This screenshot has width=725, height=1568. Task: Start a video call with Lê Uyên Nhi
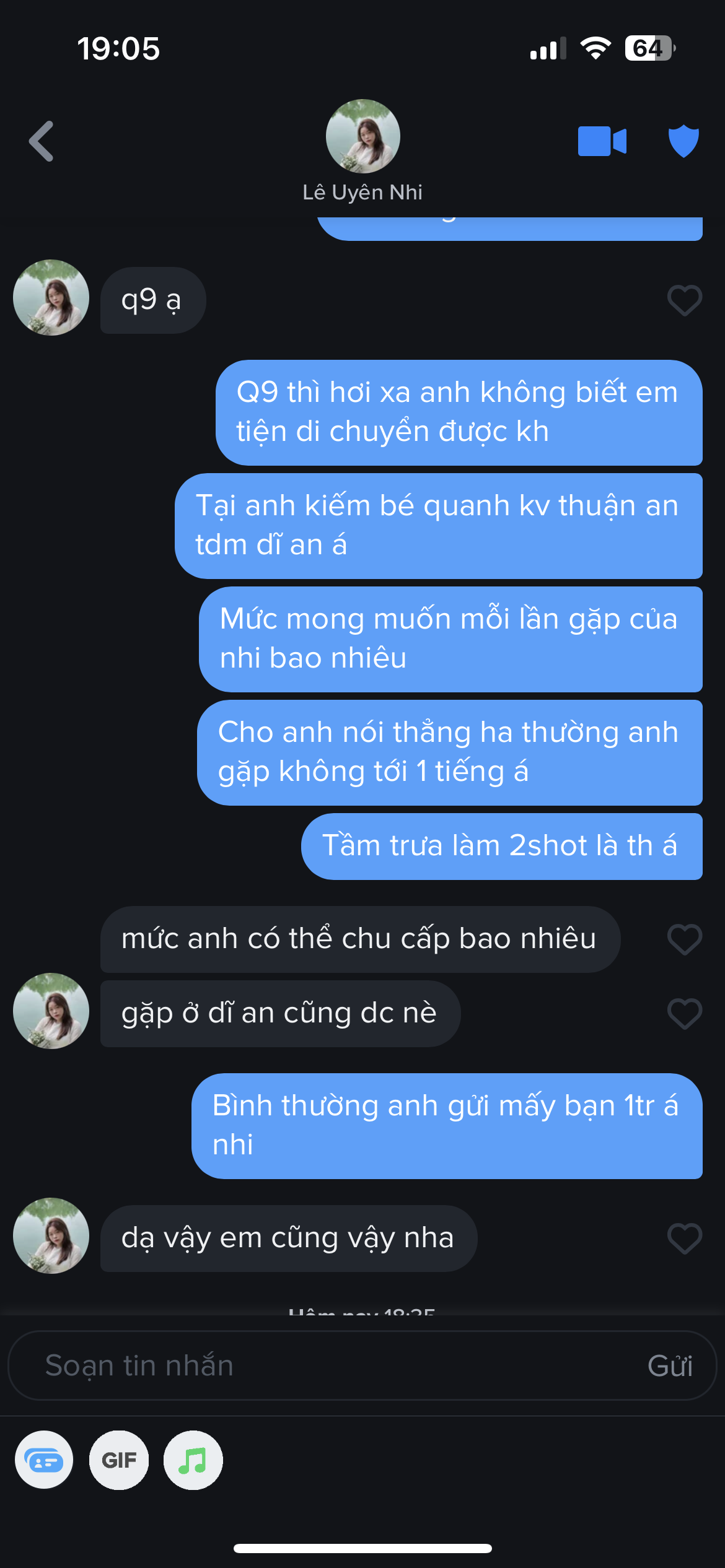[x=602, y=141]
